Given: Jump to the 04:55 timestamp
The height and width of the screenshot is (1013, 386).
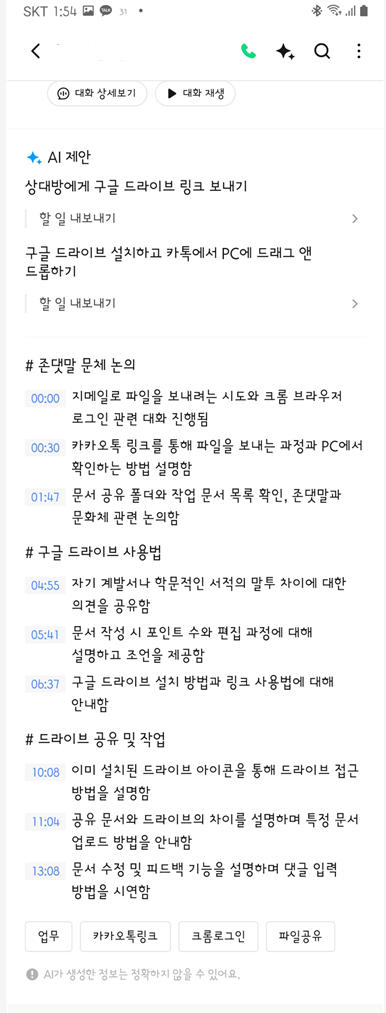Looking at the screenshot, I should tap(45, 585).
